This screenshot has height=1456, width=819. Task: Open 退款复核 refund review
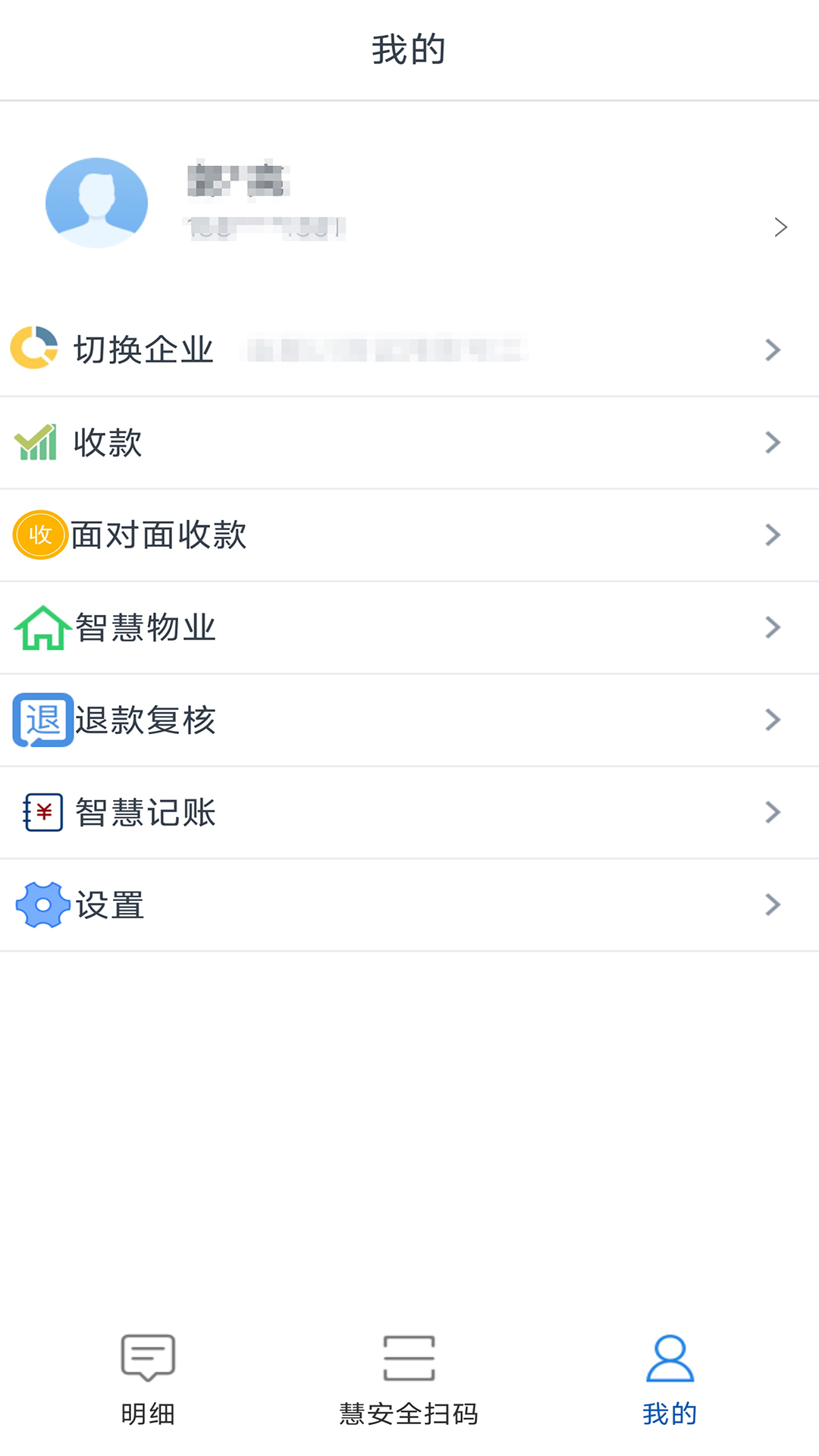pyautogui.click(x=409, y=720)
